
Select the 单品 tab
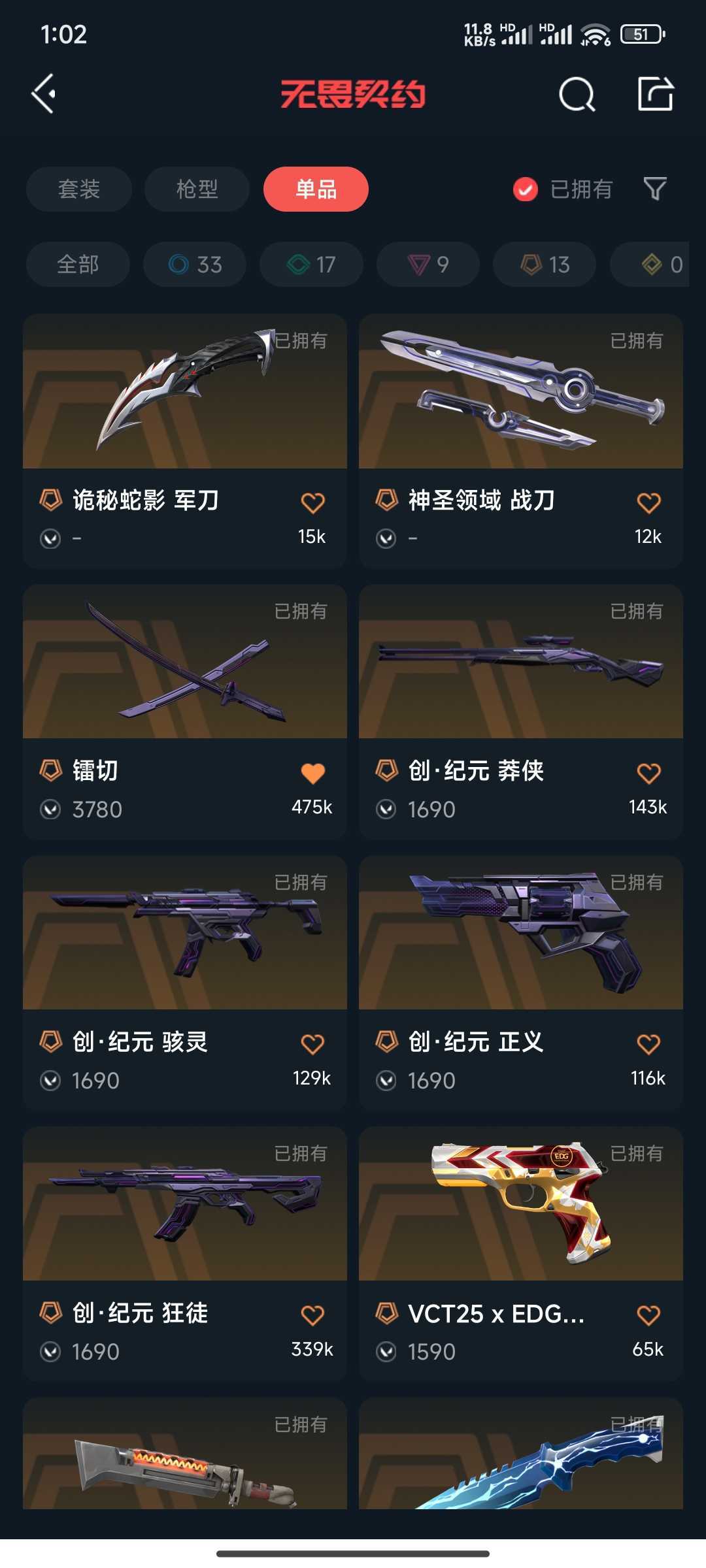(x=316, y=189)
